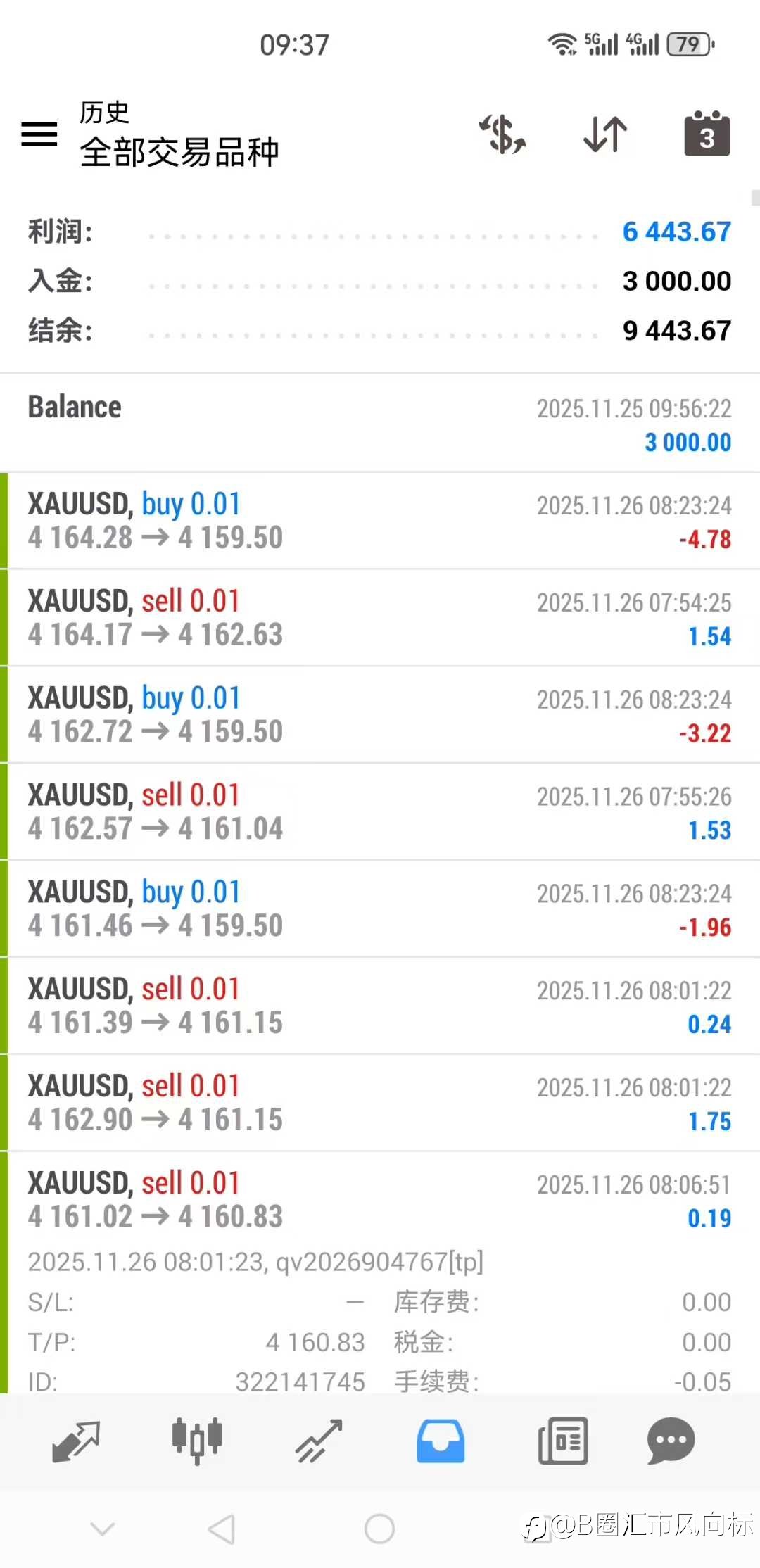The height and width of the screenshot is (1568, 760).
Task: Expand the sell trade with profit 1.54
Action: (380, 618)
